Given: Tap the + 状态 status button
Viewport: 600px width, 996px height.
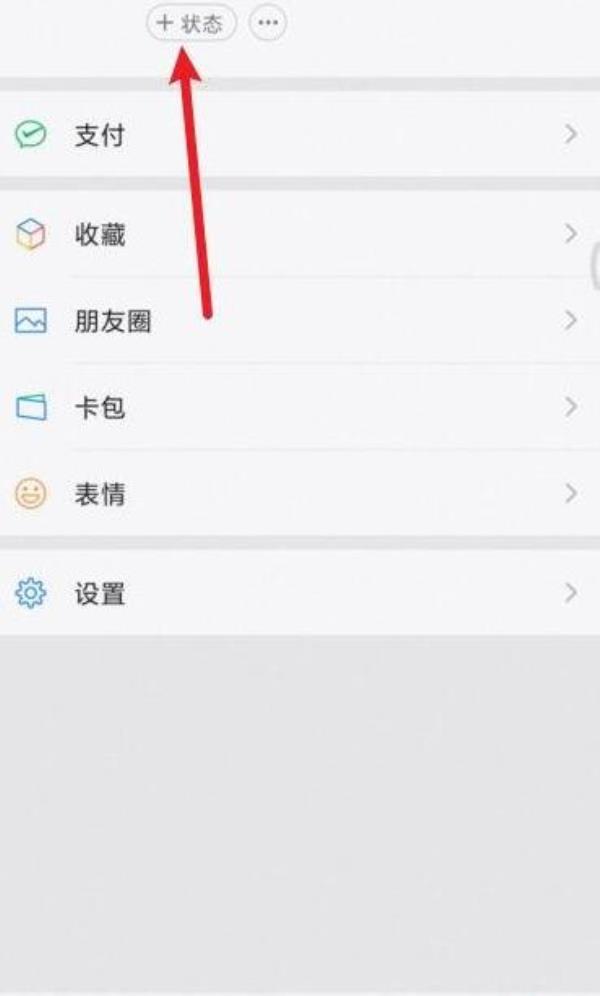Looking at the screenshot, I should pos(192,23).
